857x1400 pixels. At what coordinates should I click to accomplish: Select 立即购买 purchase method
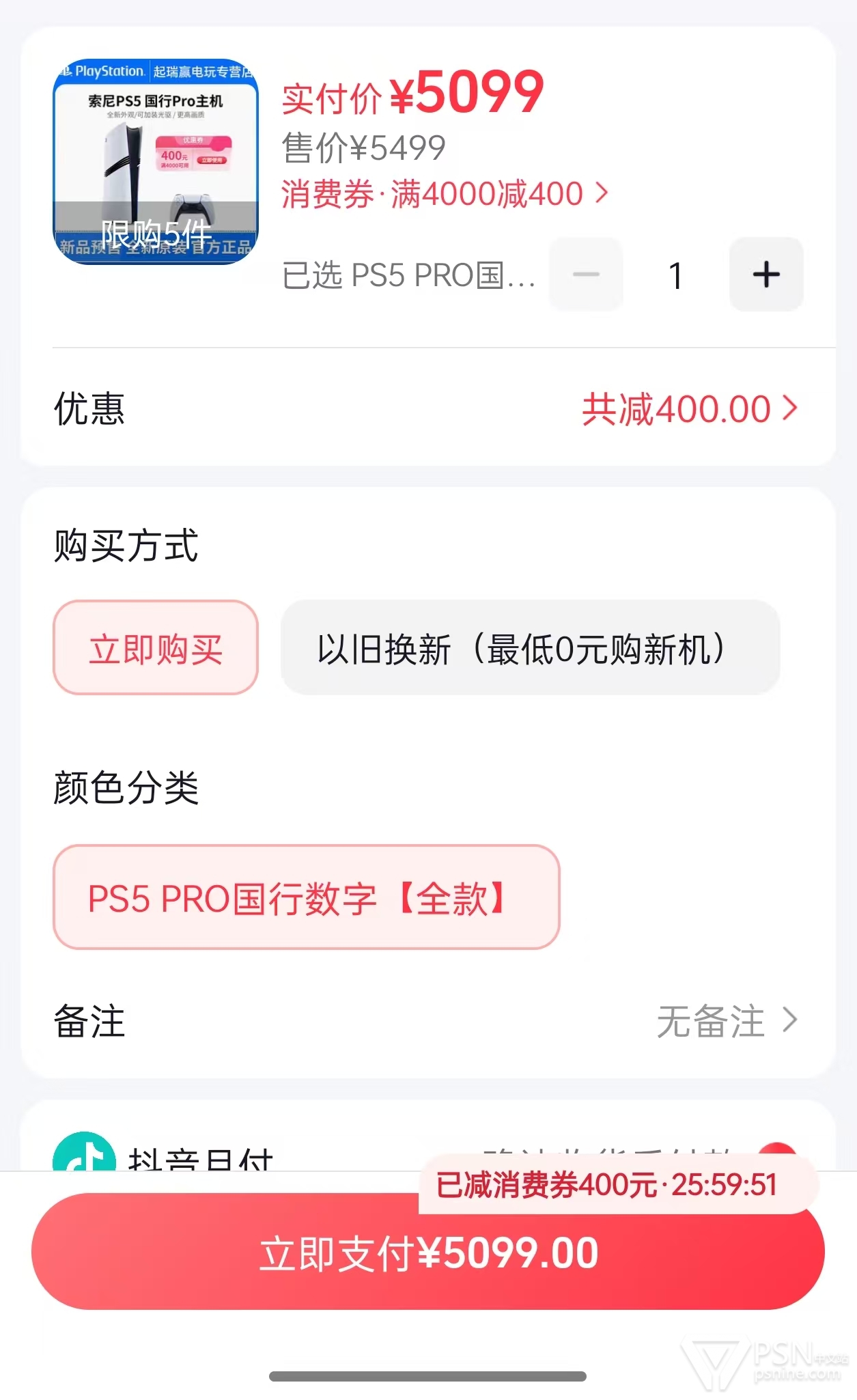(156, 647)
